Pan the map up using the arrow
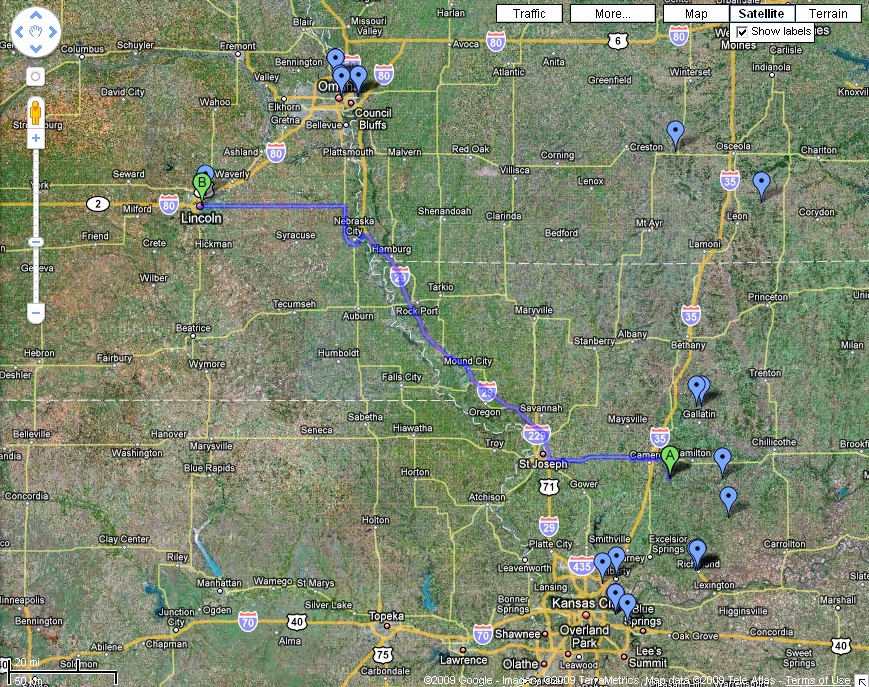 tap(35, 17)
